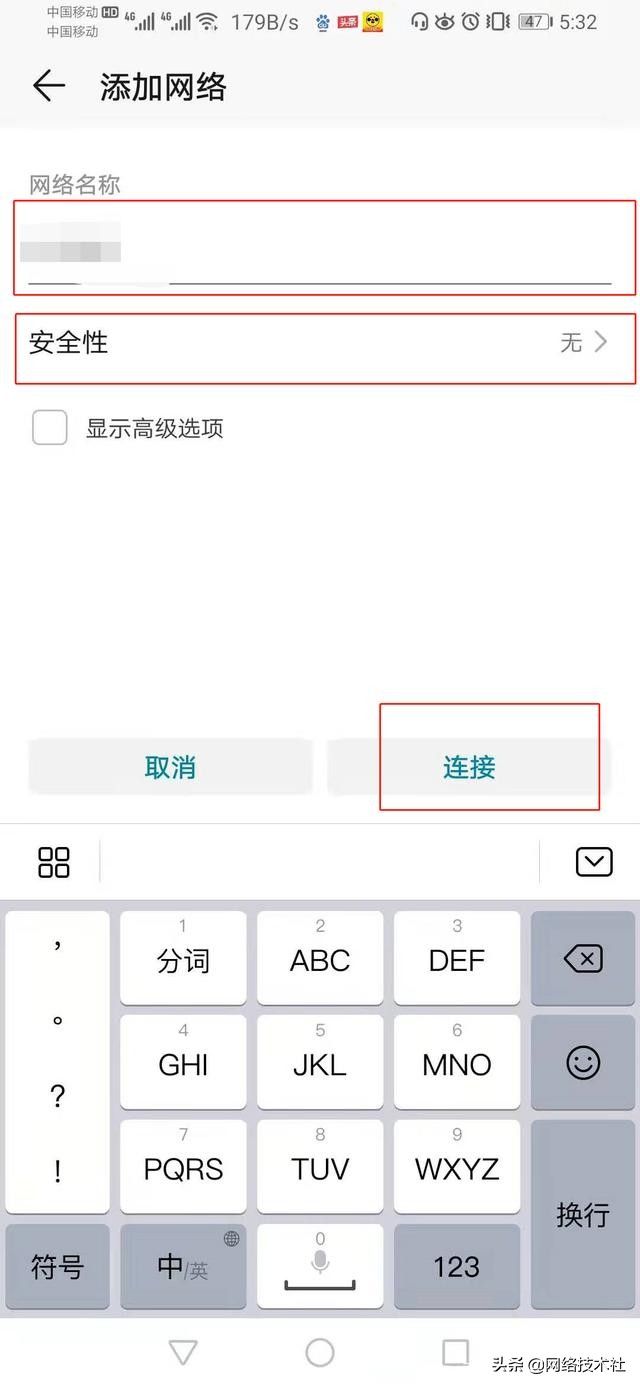This screenshot has width=640, height=1387.
Task: Tap the backspace key
Action: (583, 959)
